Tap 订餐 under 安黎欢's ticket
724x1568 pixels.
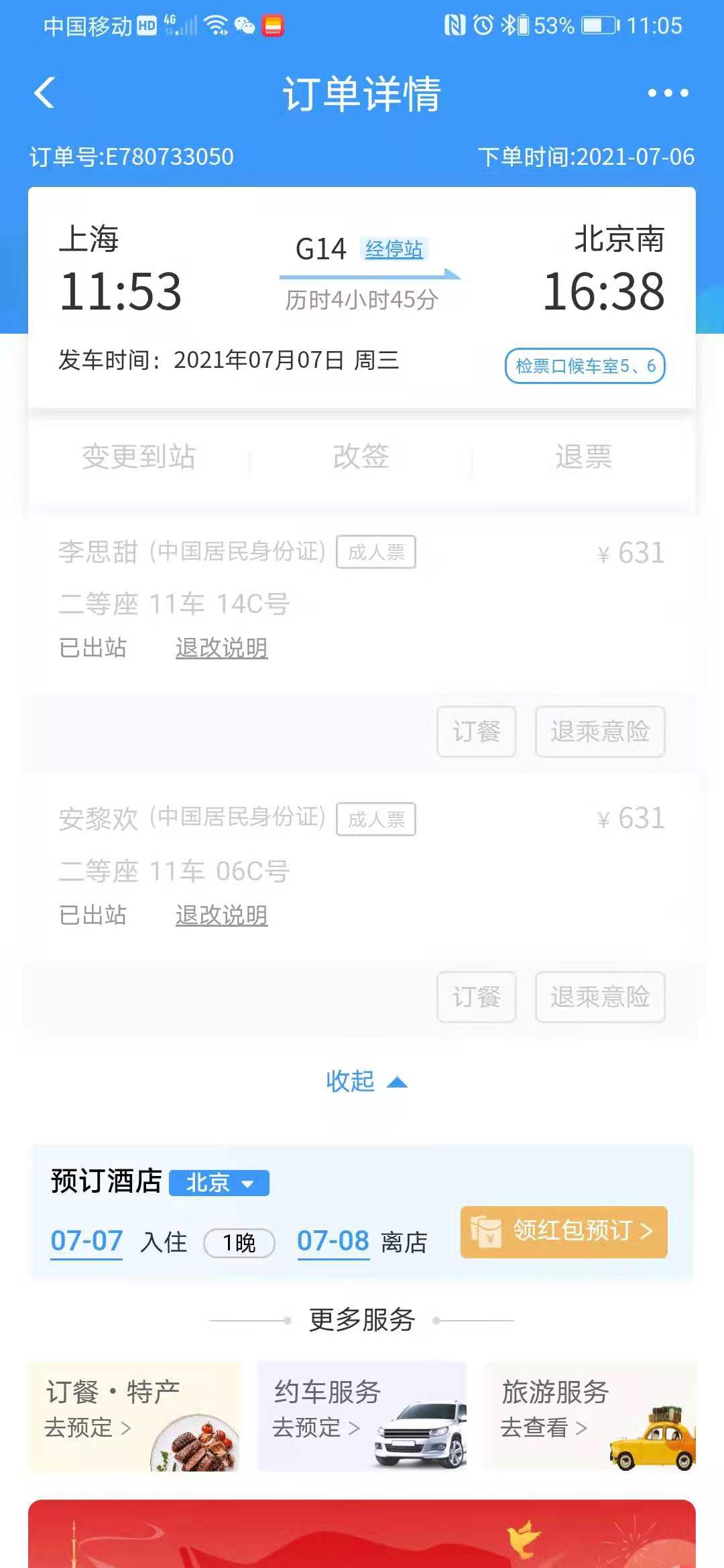point(476,997)
